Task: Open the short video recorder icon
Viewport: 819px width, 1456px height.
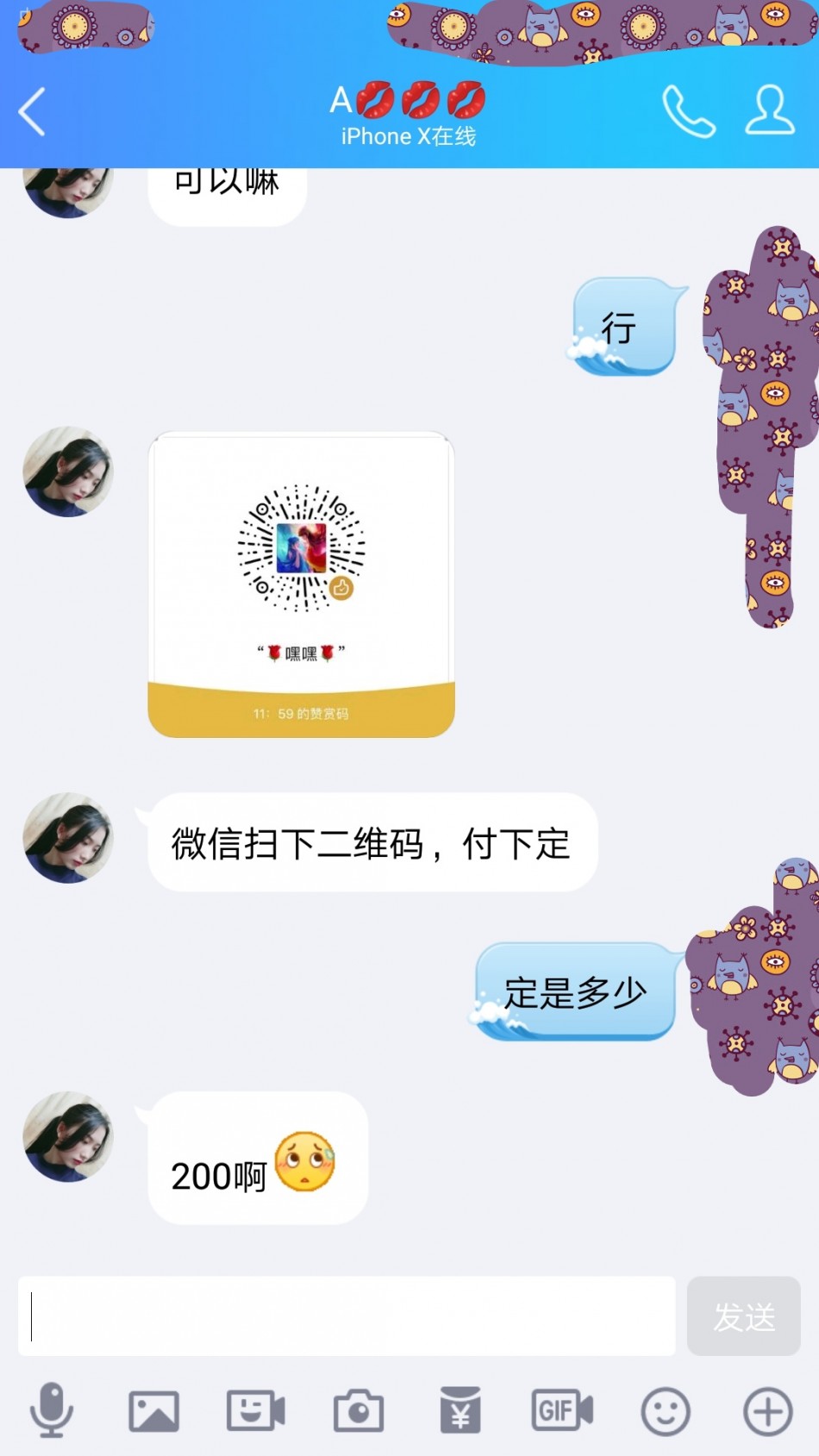Action: [255, 1411]
